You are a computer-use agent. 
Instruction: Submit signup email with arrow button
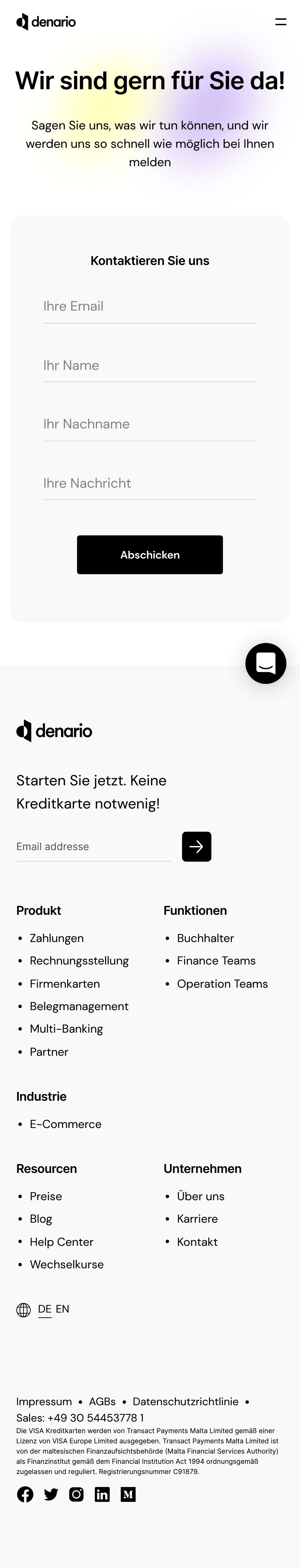pyautogui.click(x=196, y=846)
